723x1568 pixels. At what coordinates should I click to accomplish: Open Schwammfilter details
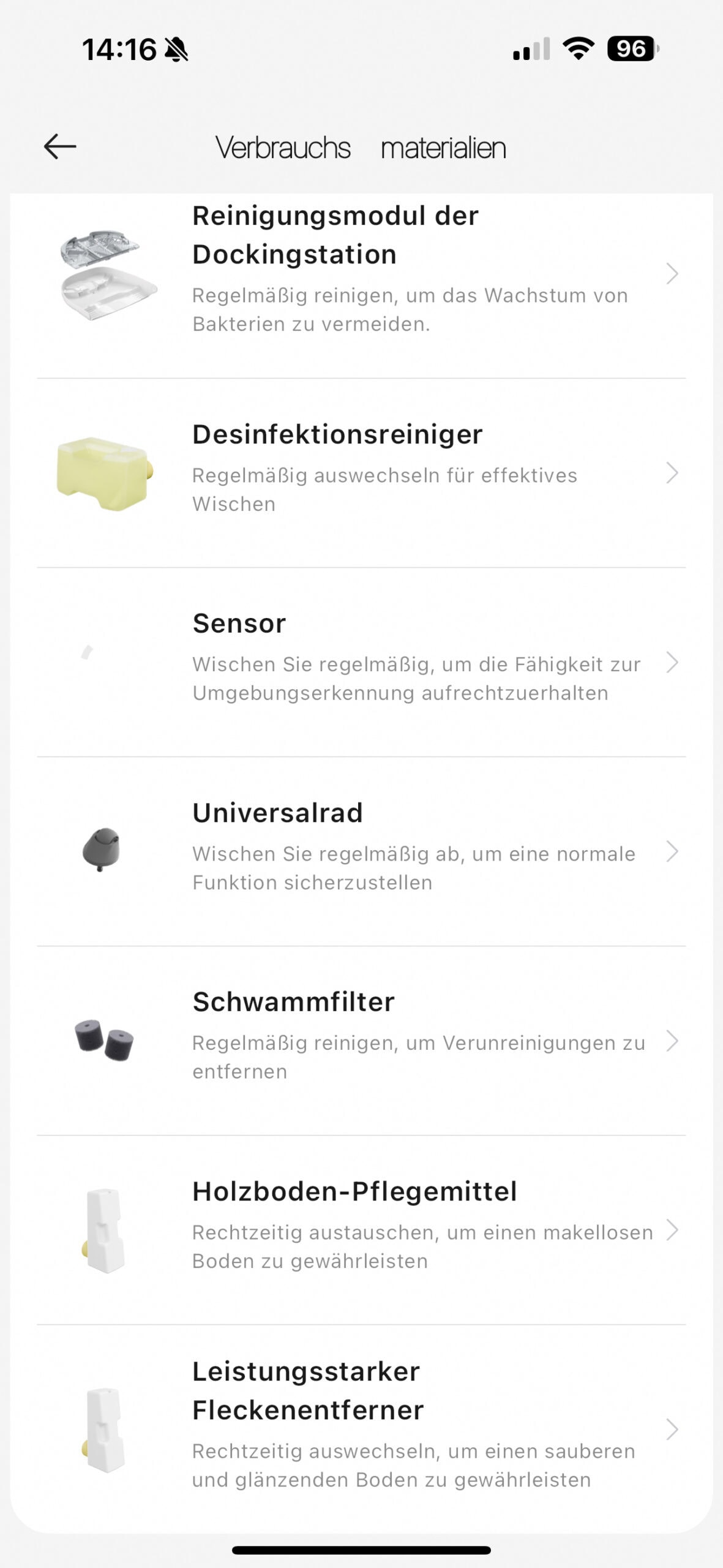tap(361, 1041)
